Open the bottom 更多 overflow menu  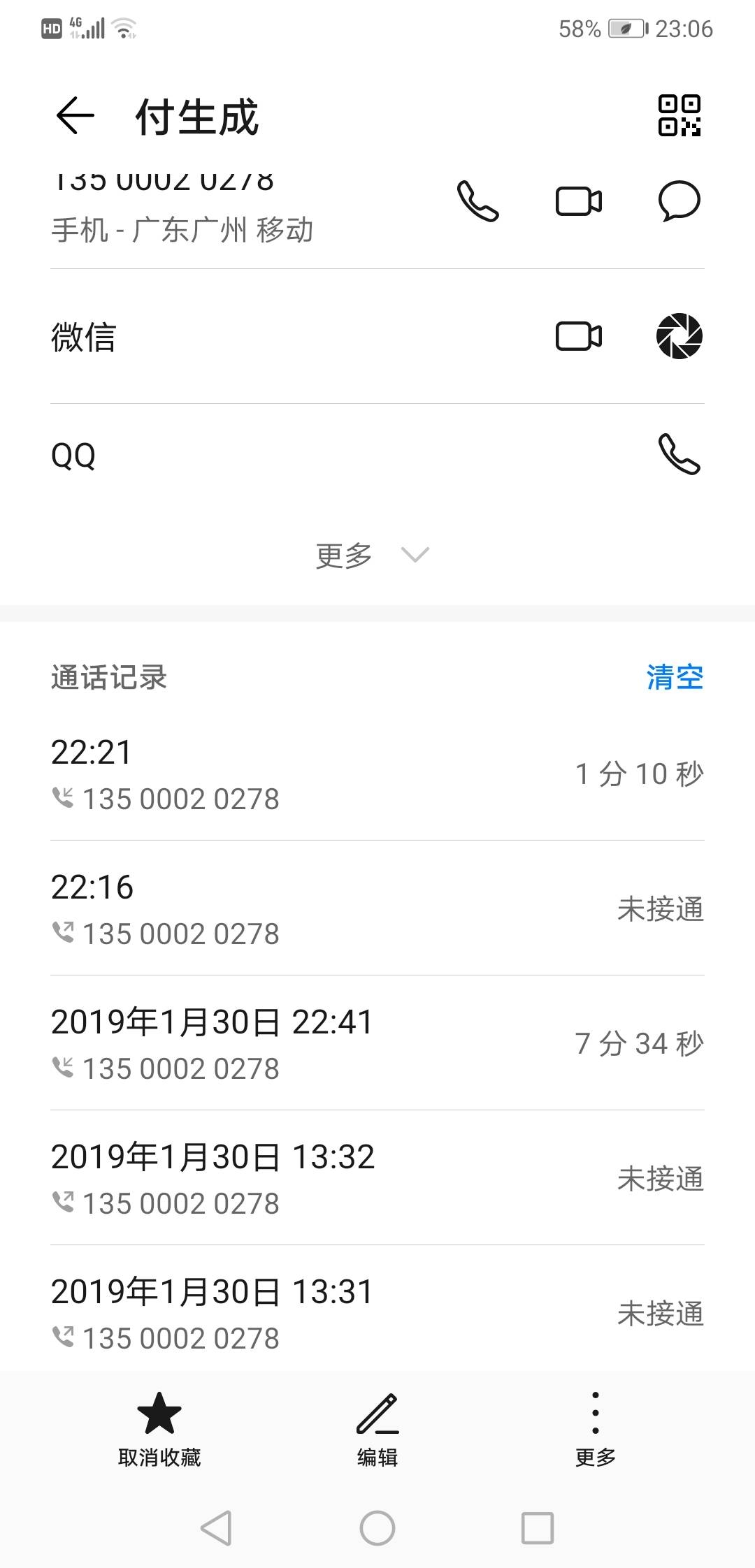pos(596,1428)
